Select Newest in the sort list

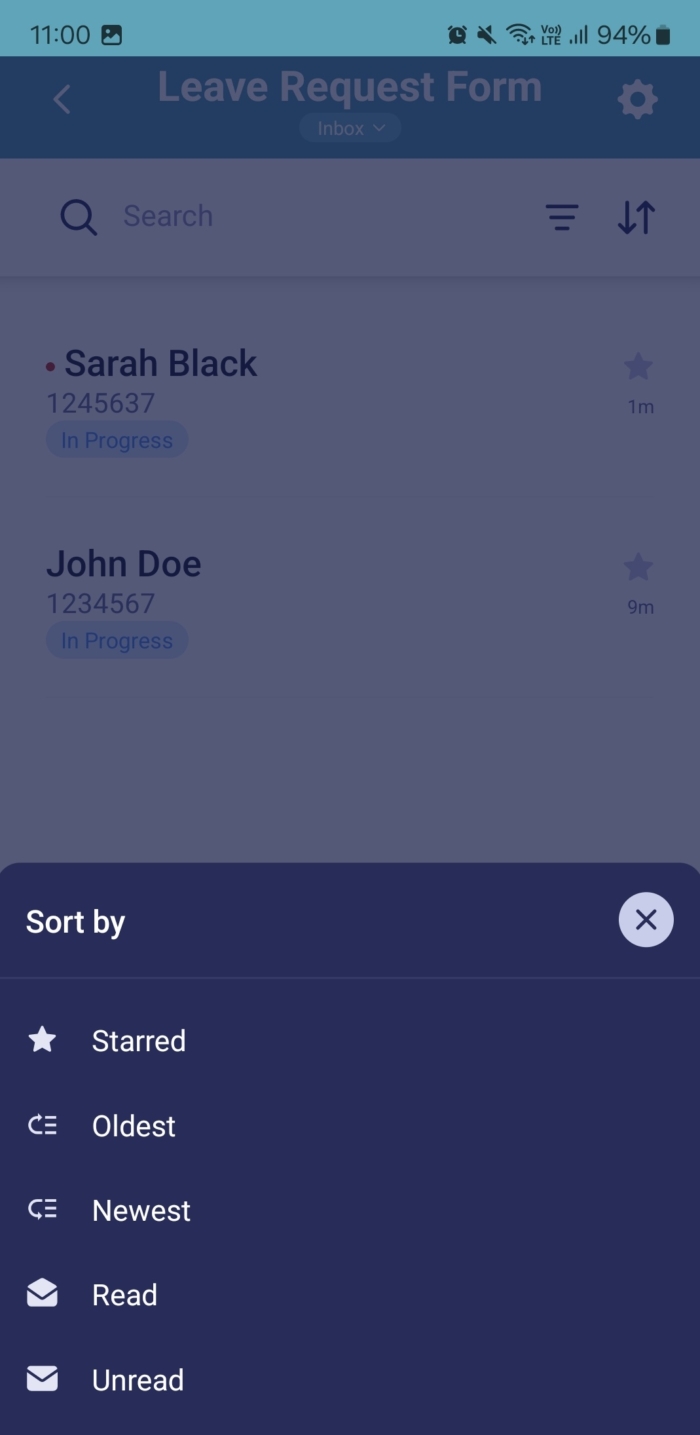[x=141, y=1211]
